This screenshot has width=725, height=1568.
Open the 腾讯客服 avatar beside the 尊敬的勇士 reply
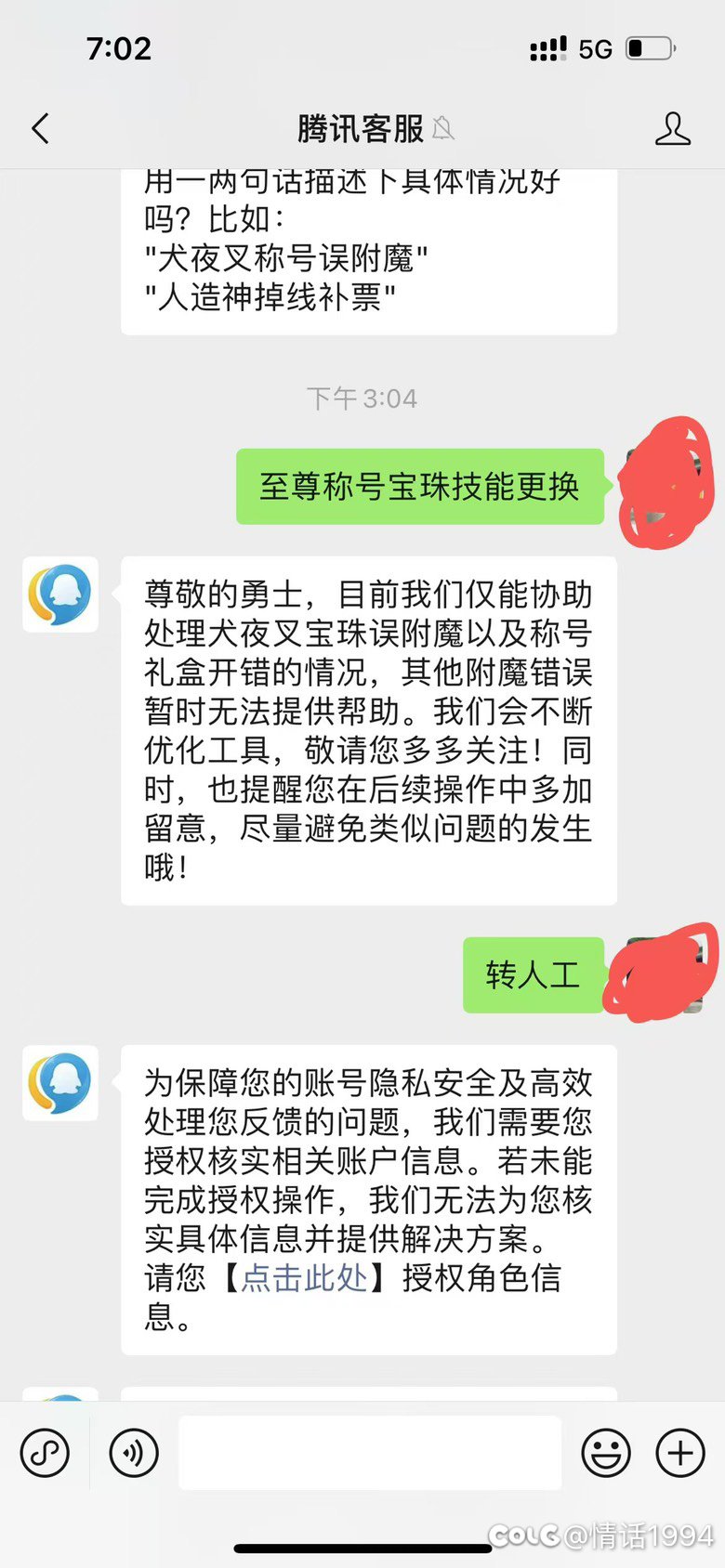click(x=60, y=595)
